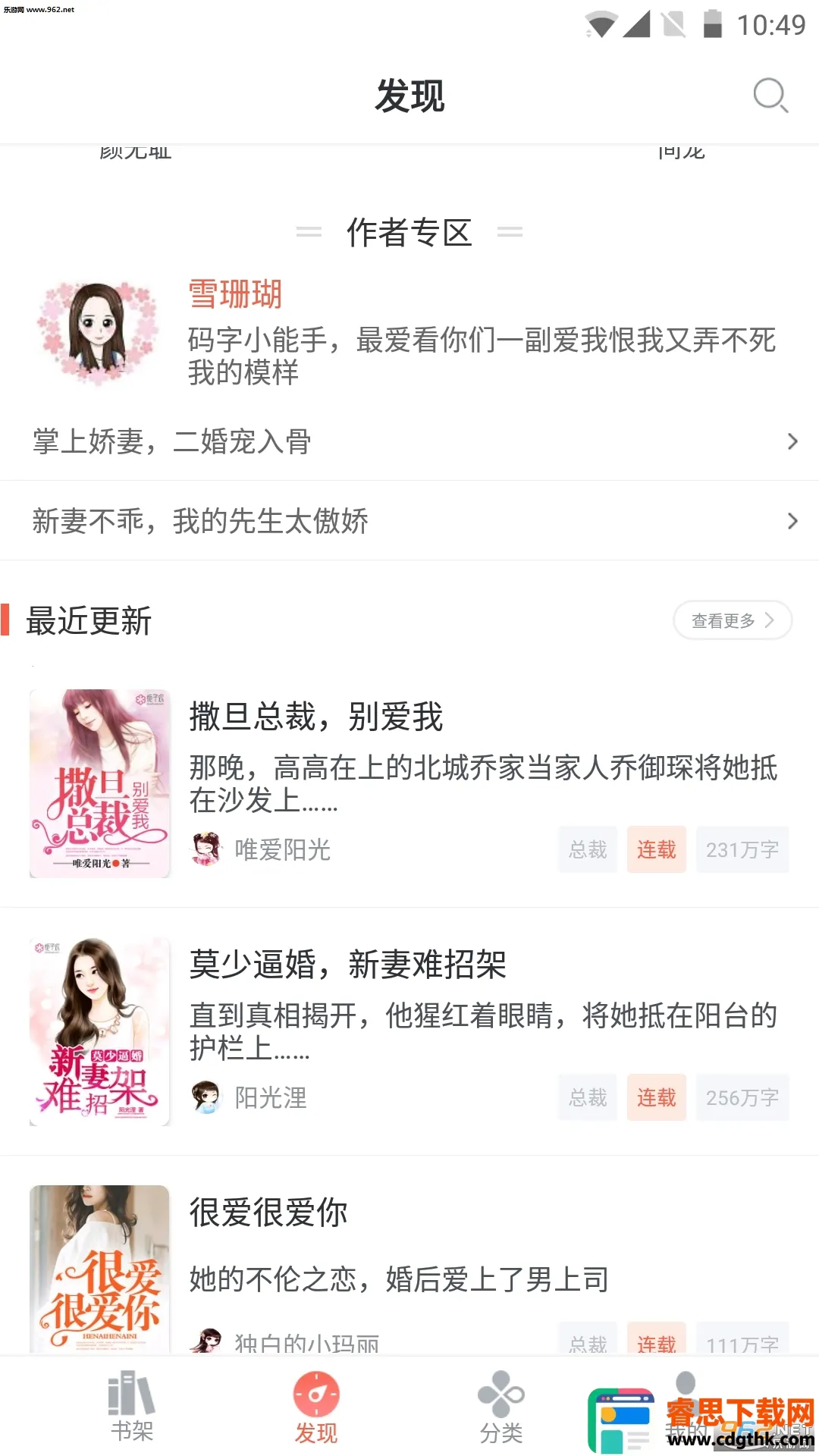Tap 查看更多 for recent updates

coord(732,620)
